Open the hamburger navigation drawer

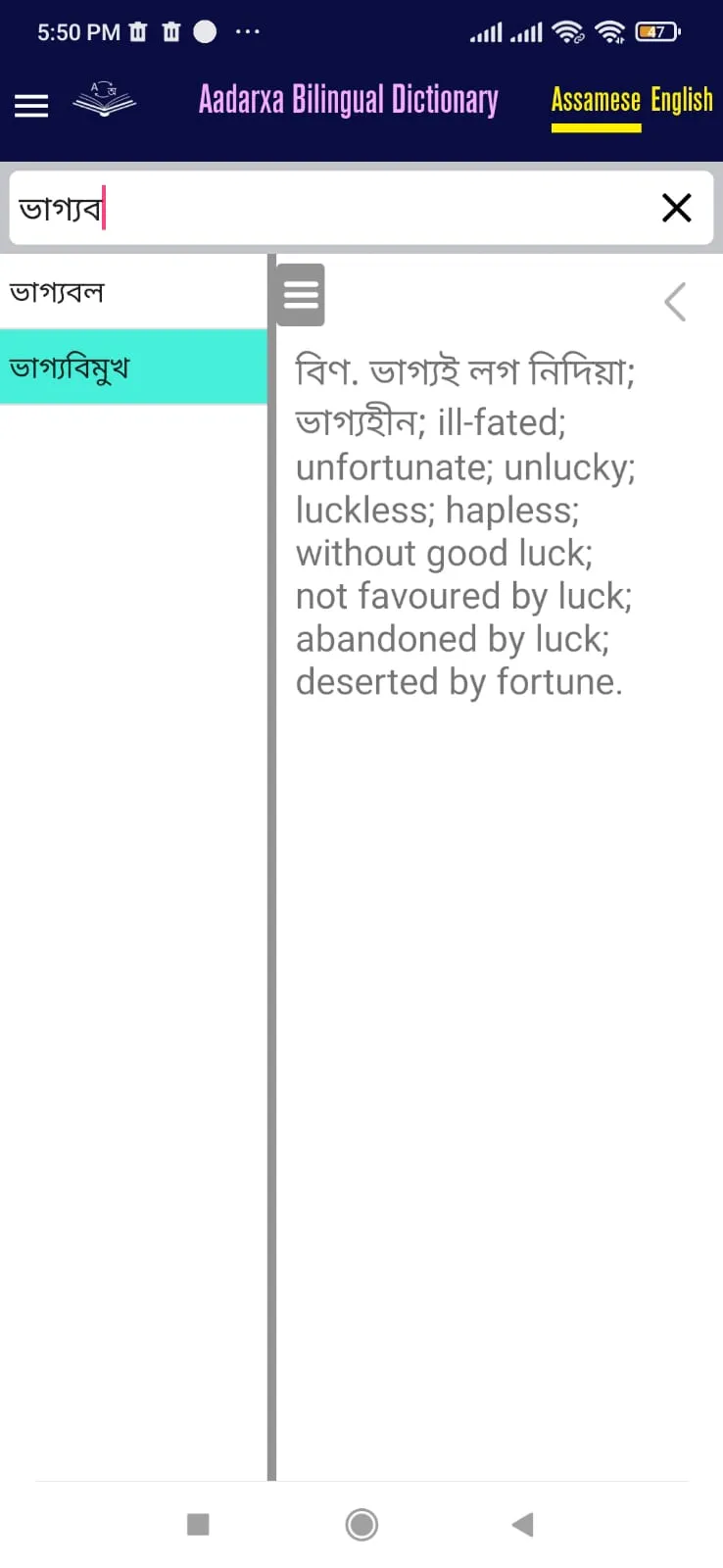point(31,105)
